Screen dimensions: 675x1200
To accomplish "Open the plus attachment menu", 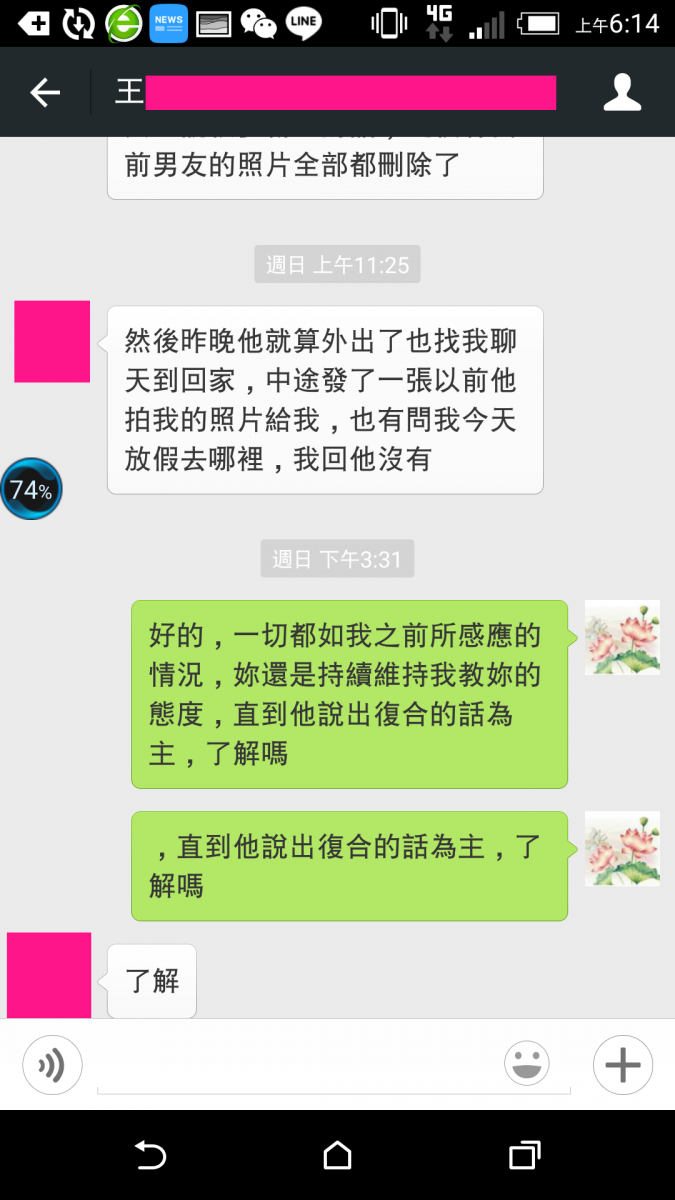I will (x=622, y=1065).
